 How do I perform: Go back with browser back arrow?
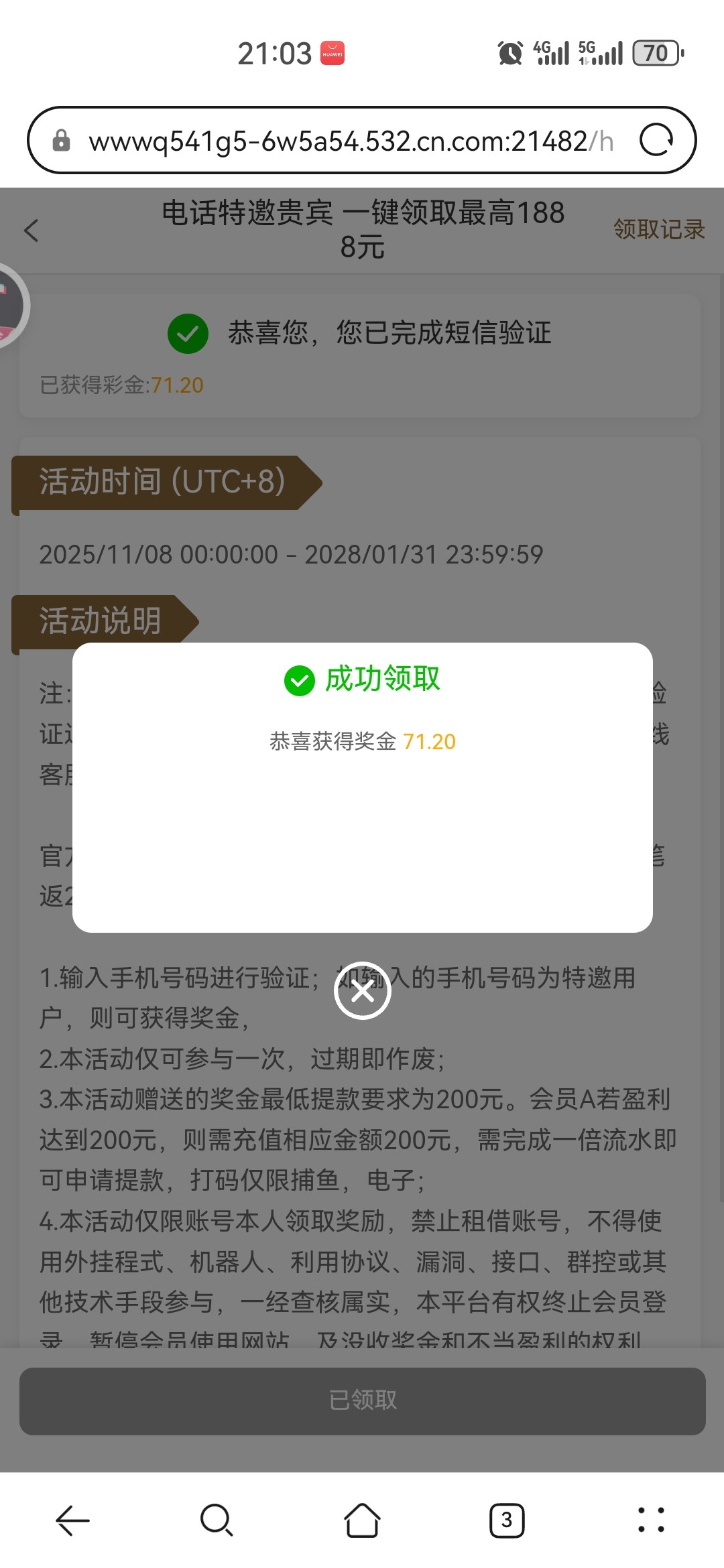[x=72, y=1520]
